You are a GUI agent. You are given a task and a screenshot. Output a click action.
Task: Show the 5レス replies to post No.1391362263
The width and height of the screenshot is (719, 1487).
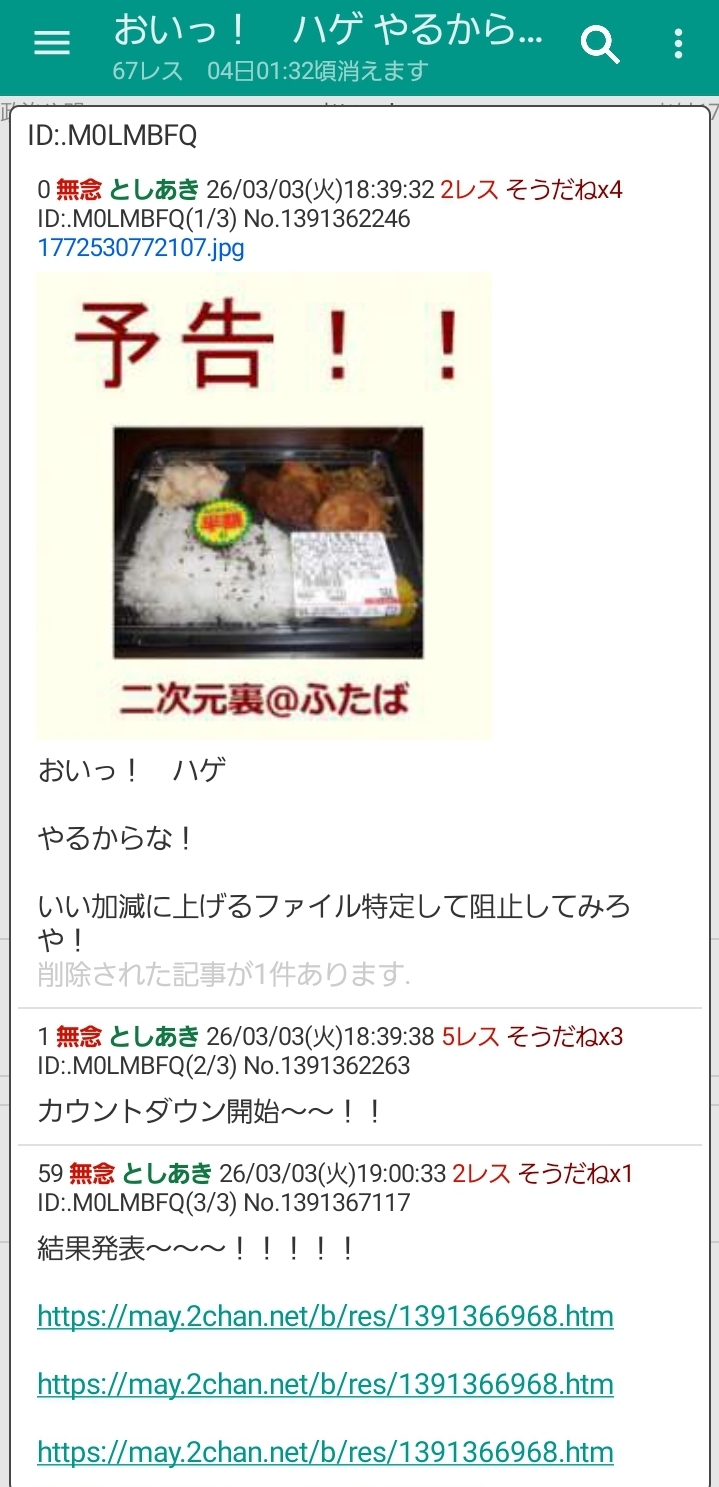[470, 1037]
